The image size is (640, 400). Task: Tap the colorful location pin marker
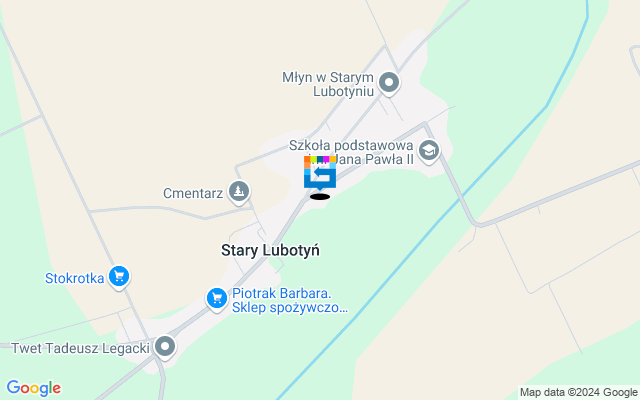click(320, 173)
